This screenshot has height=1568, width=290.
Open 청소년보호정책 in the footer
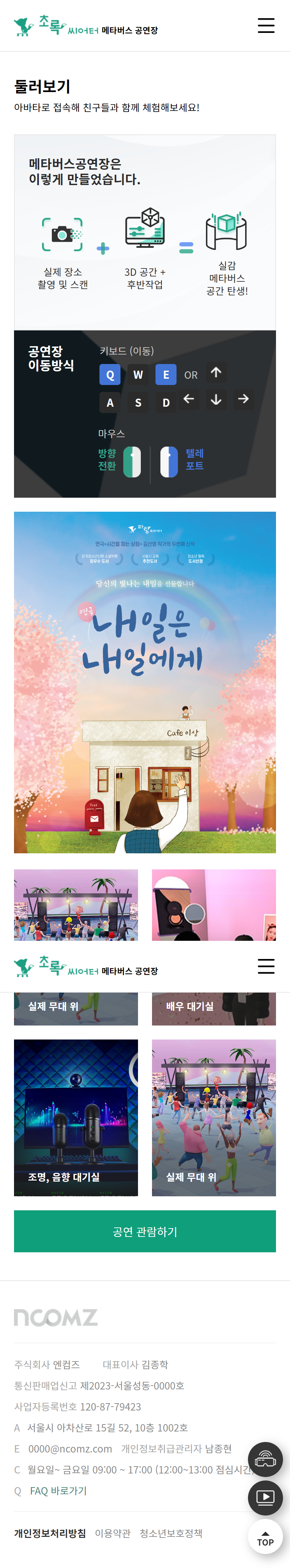pos(171,1533)
